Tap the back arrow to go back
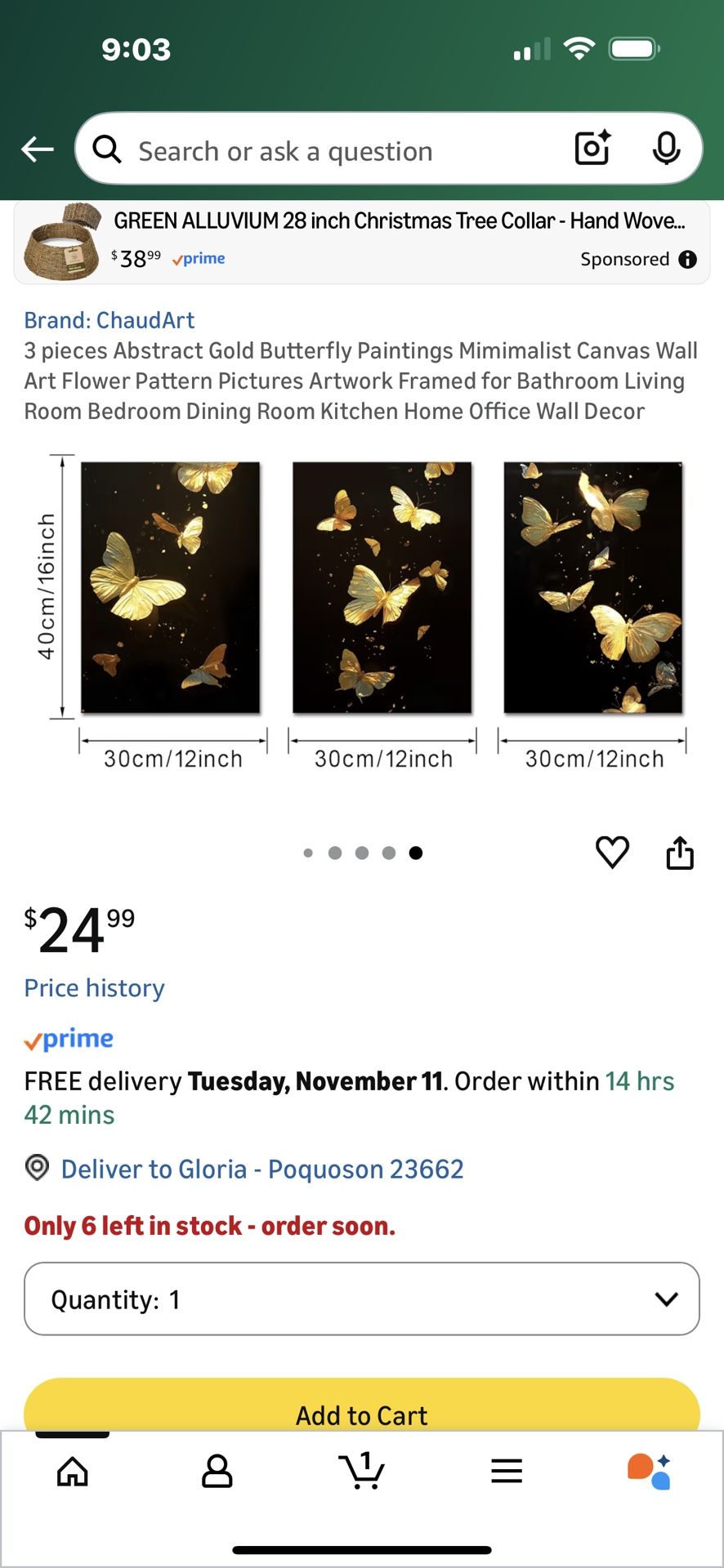The height and width of the screenshot is (1568, 724). (x=36, y=149)
